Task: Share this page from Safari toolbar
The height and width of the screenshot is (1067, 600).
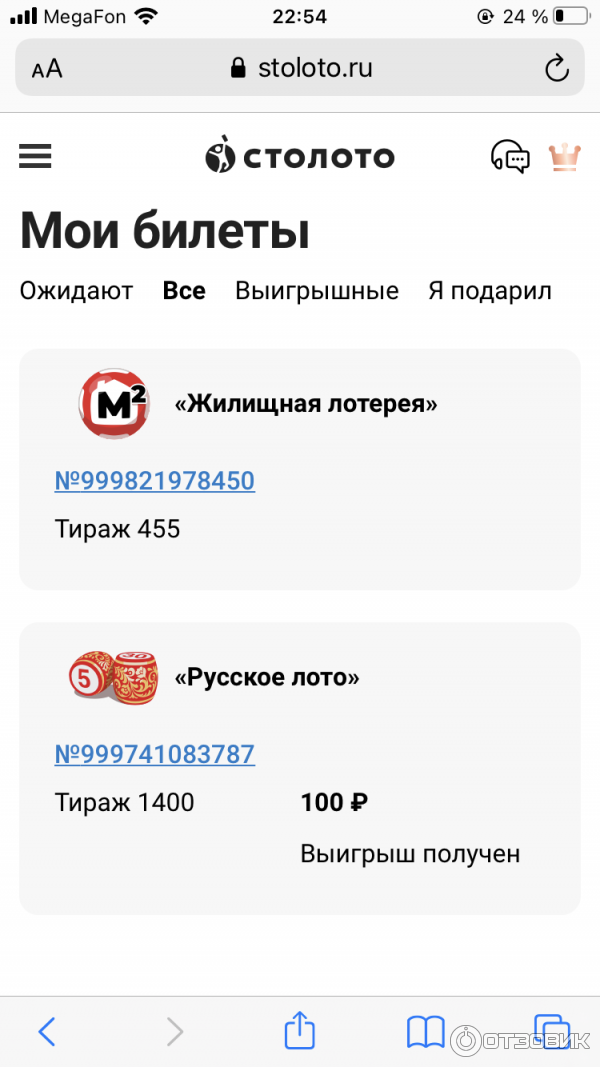Action: (x=300, y=1031)
